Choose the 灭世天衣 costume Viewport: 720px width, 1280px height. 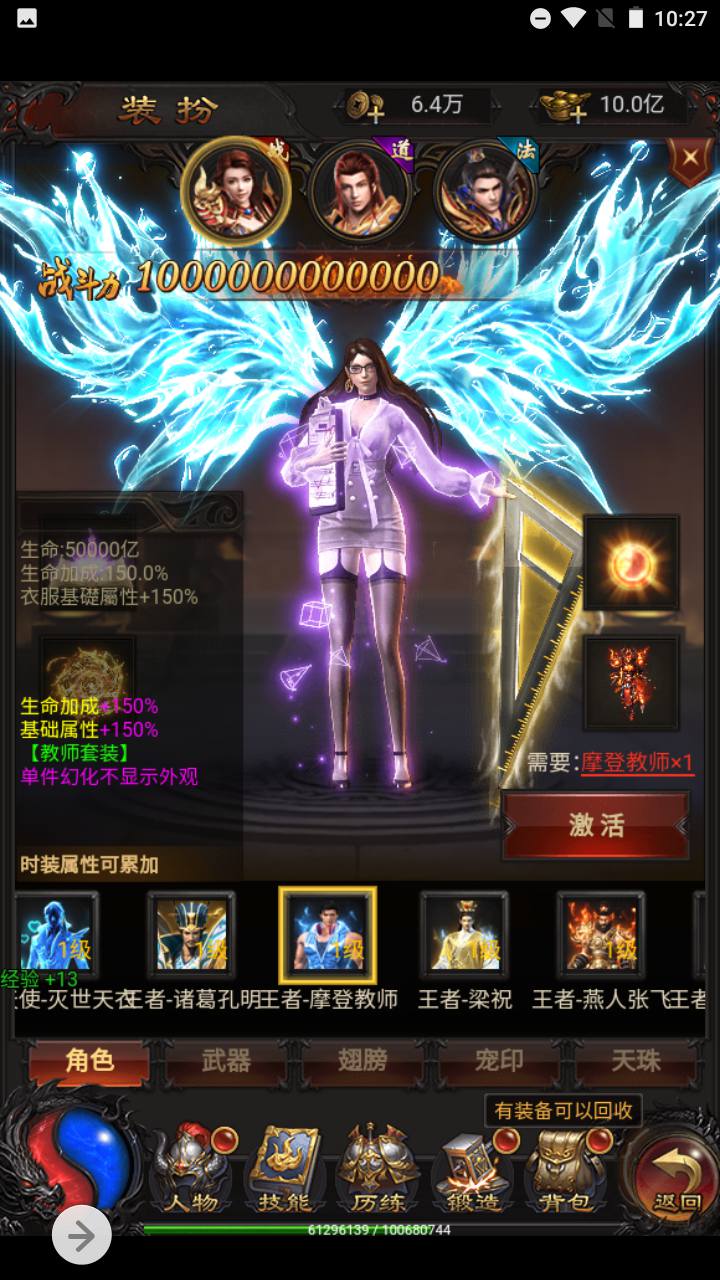(57, 937)
